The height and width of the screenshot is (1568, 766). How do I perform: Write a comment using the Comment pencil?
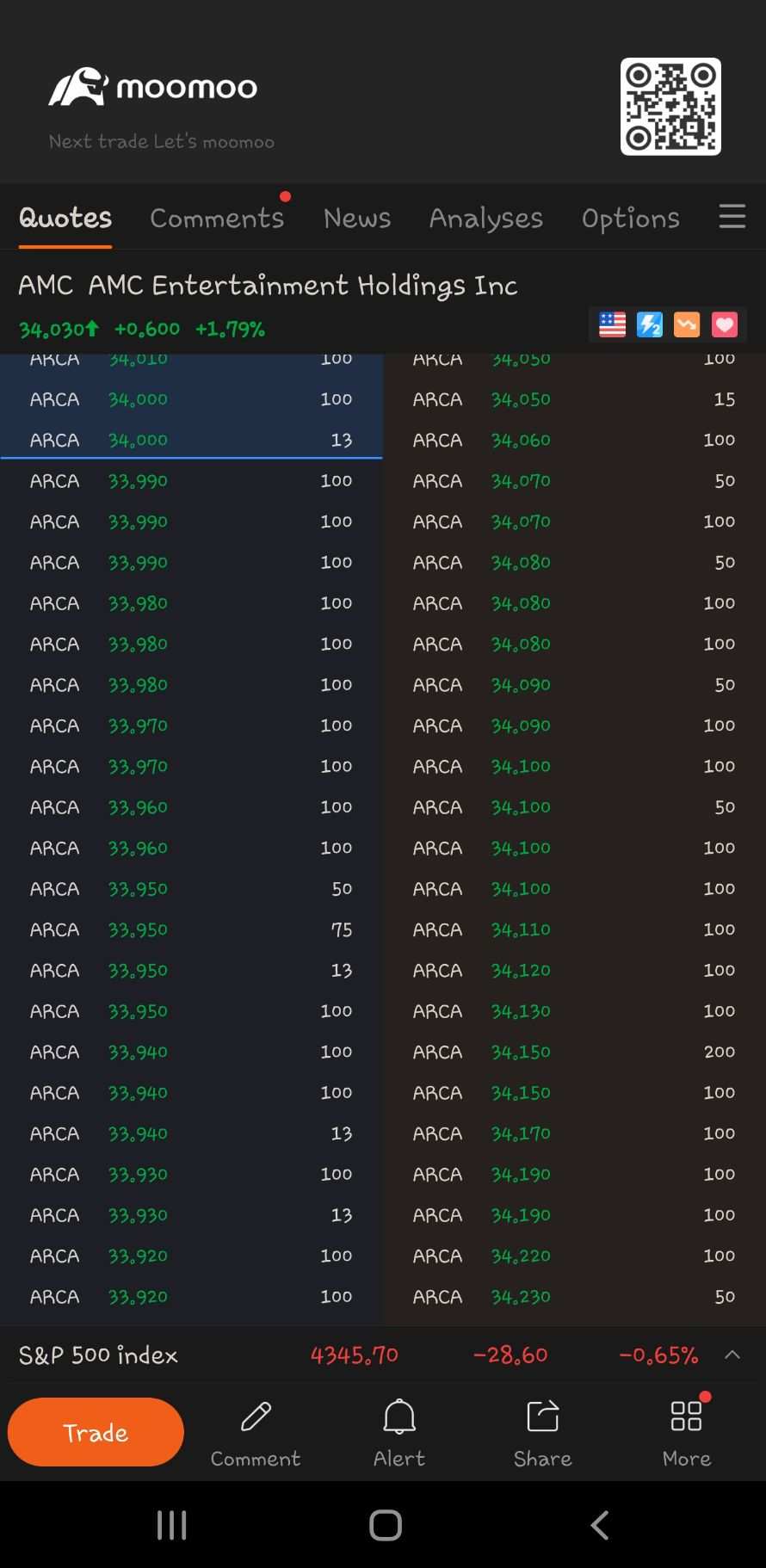point(256,1433)
